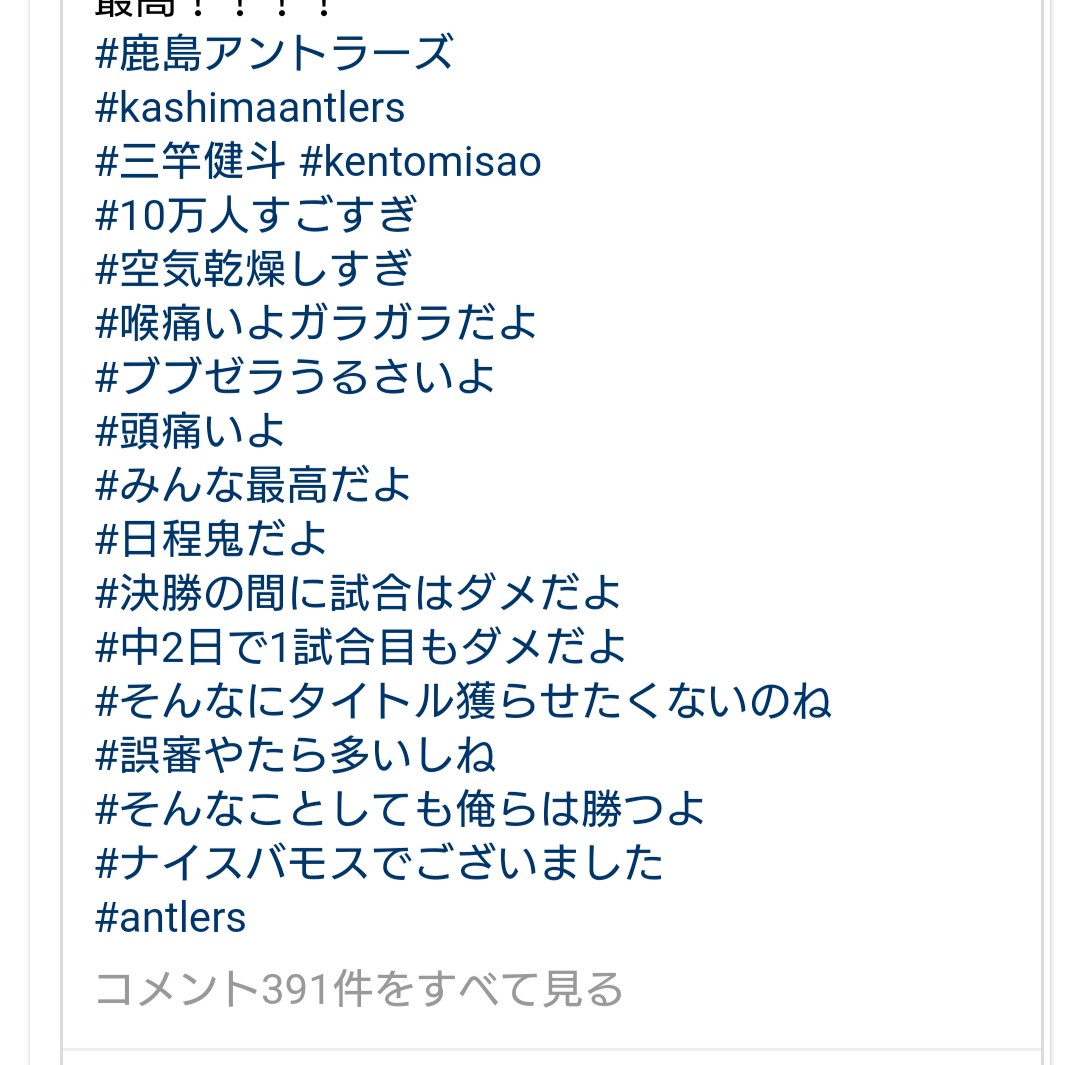Open the #kentomisao hashtag
This screenshot has width=1080, height=1065.
pos(420,161)
